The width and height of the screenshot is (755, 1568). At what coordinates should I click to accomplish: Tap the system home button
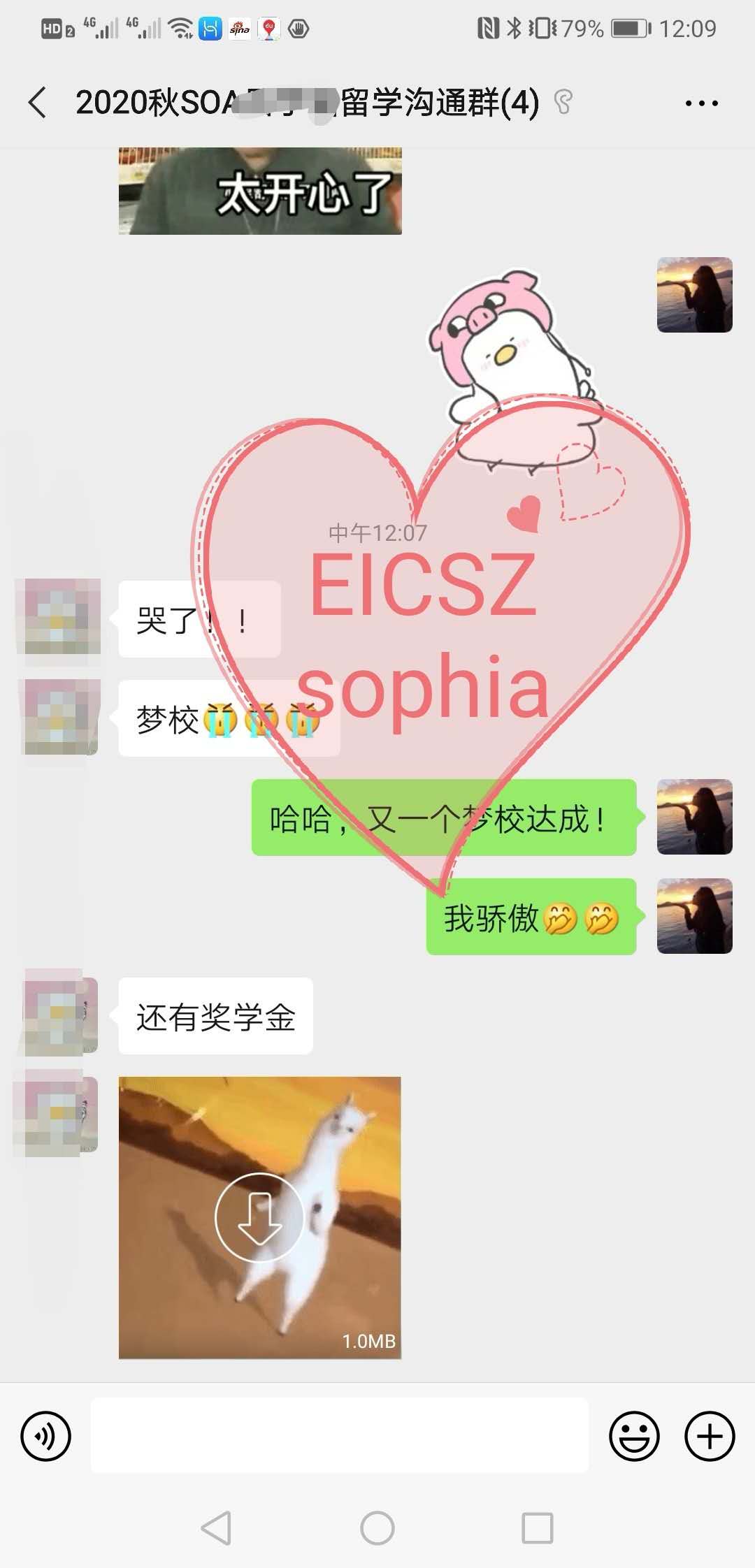[377, 1527]
